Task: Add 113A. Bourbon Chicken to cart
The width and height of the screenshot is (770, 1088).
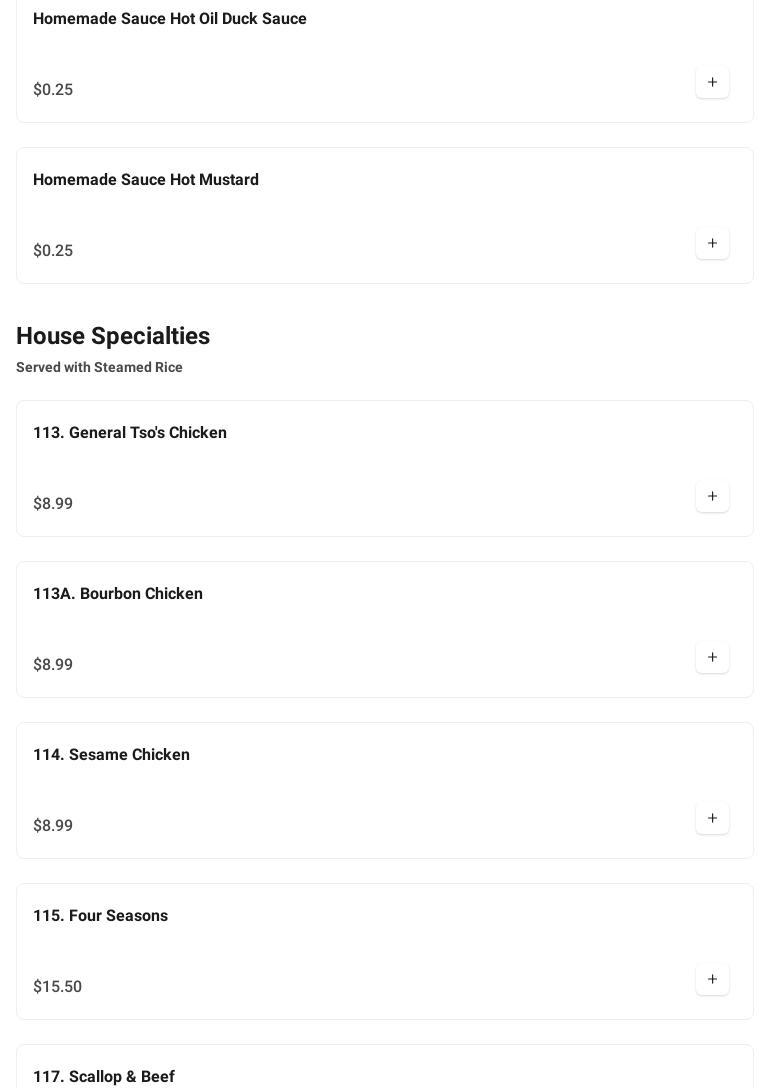Action: click(x=712, y=657)
